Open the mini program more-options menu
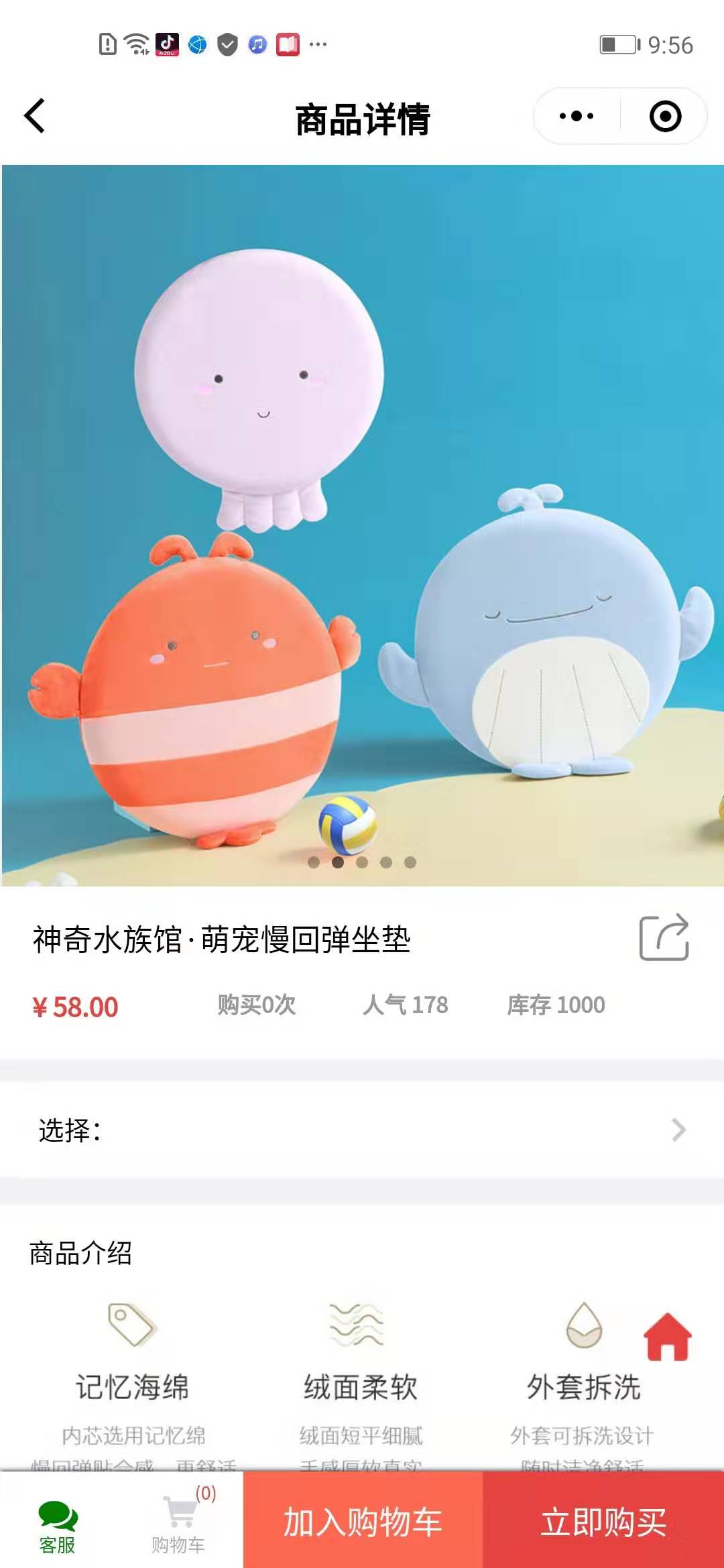724x1568 pixels. [577, 117]
